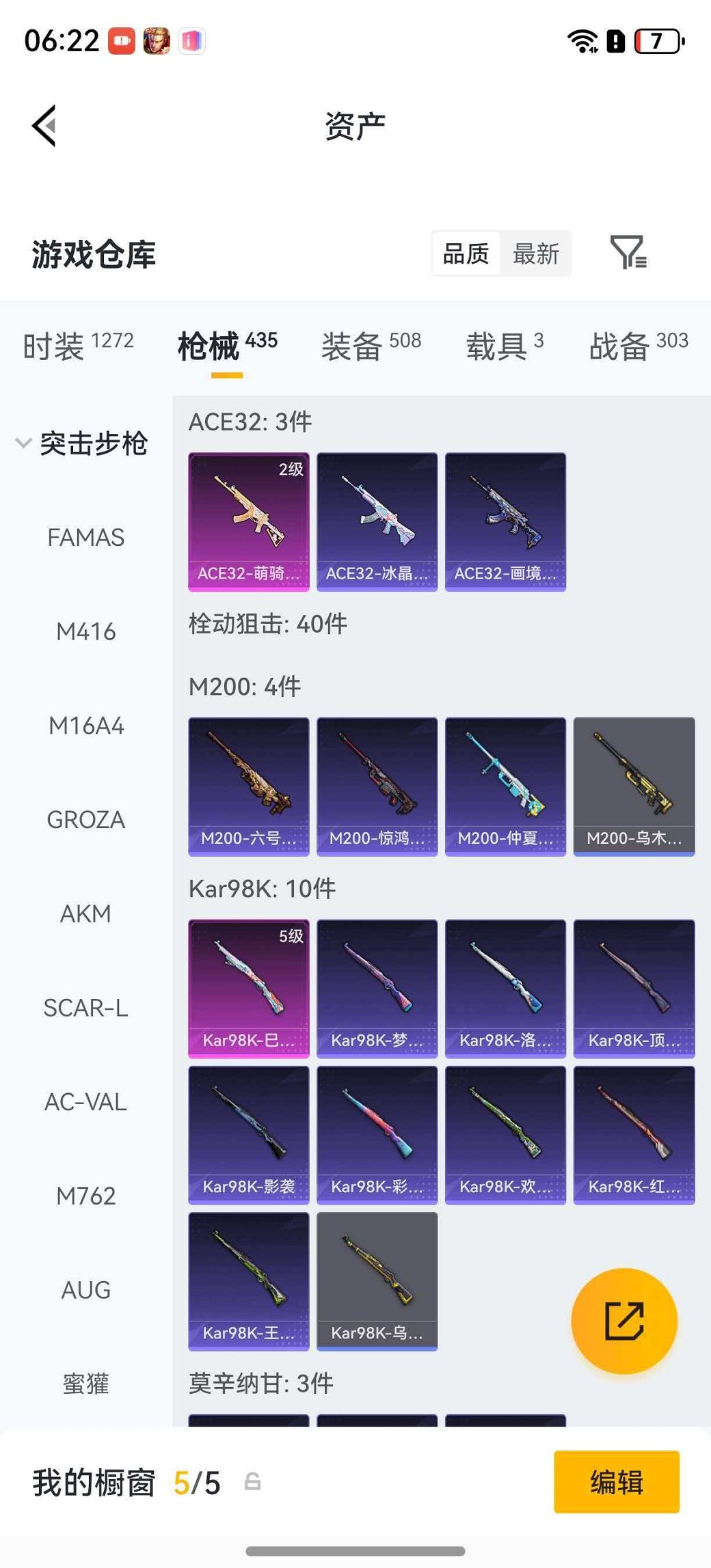Open the YouTube icon in status bar
The width and height of the screenshot is (711, 1568).
tap(120, 41)
